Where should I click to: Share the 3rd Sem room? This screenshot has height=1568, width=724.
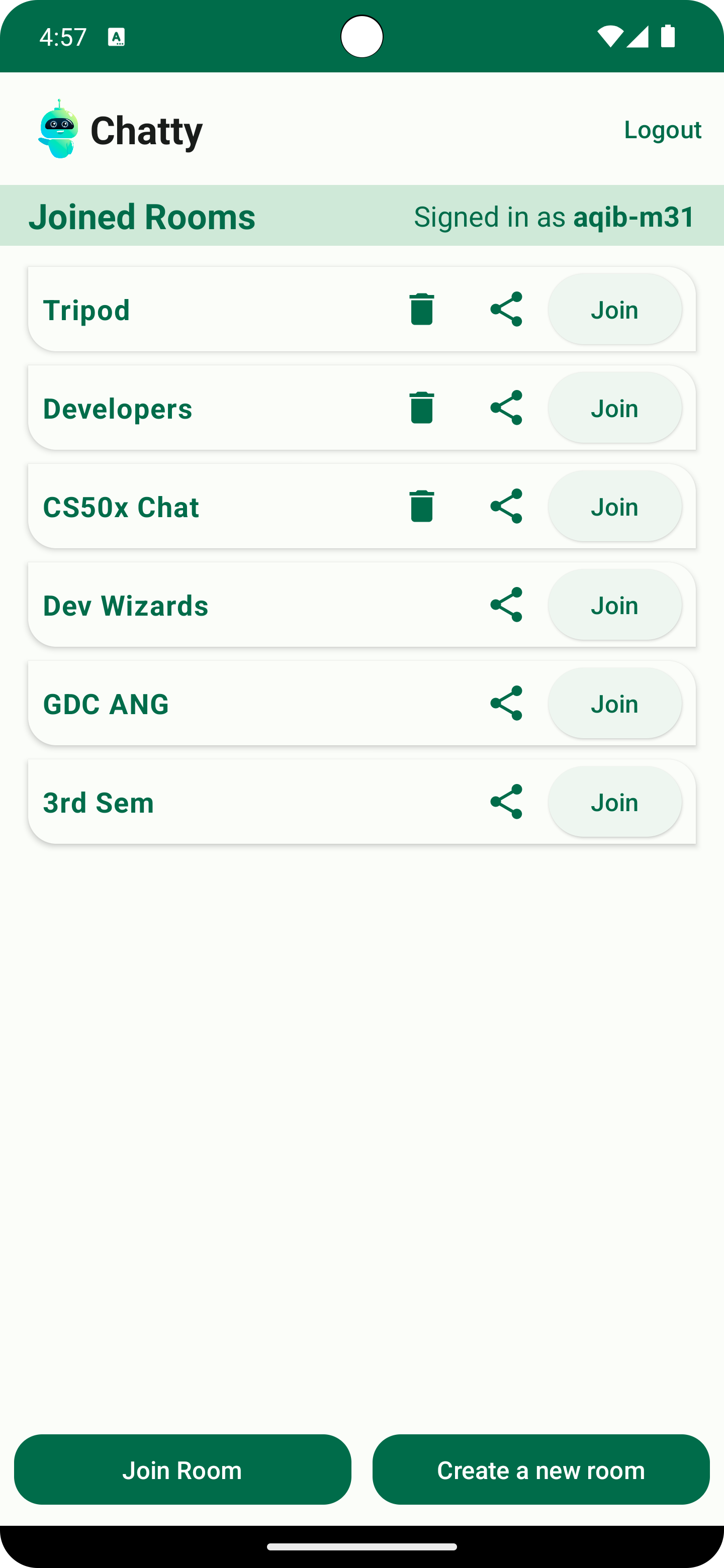pos(506,802)
